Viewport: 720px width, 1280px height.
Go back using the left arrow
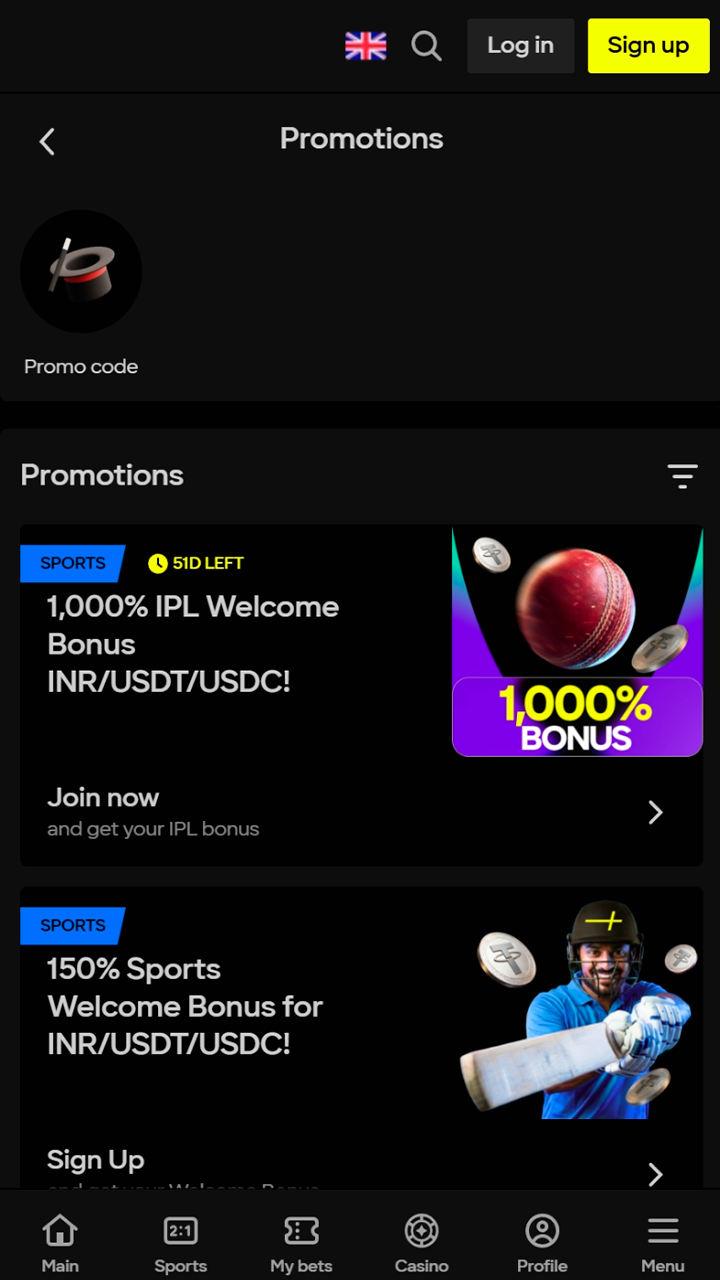point(46,141)
